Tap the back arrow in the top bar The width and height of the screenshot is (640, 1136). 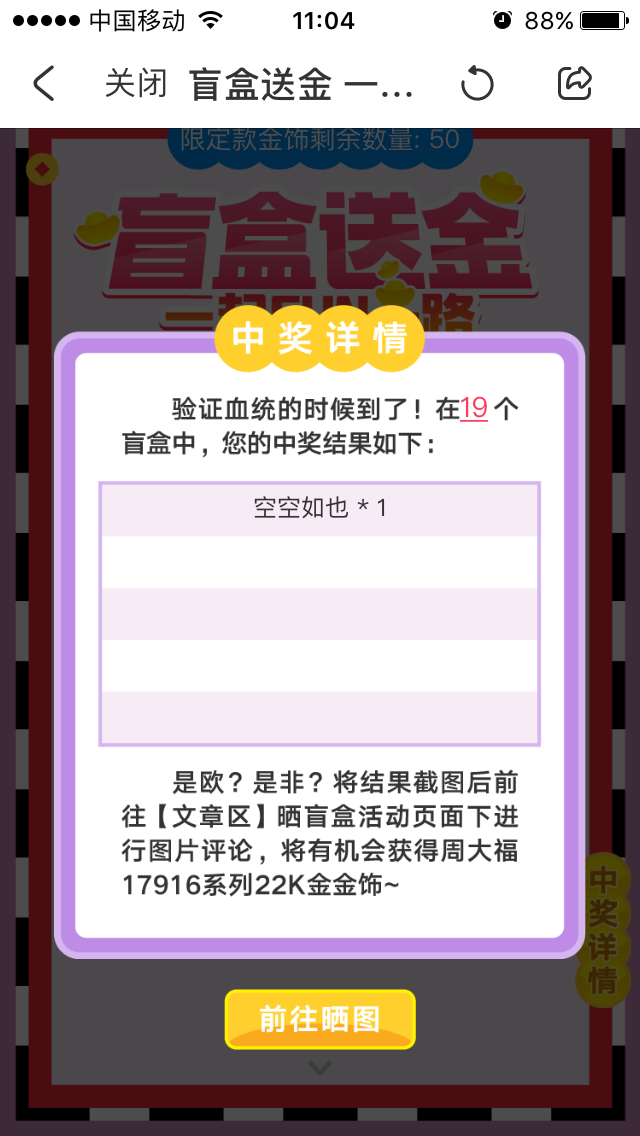(43, 84)
